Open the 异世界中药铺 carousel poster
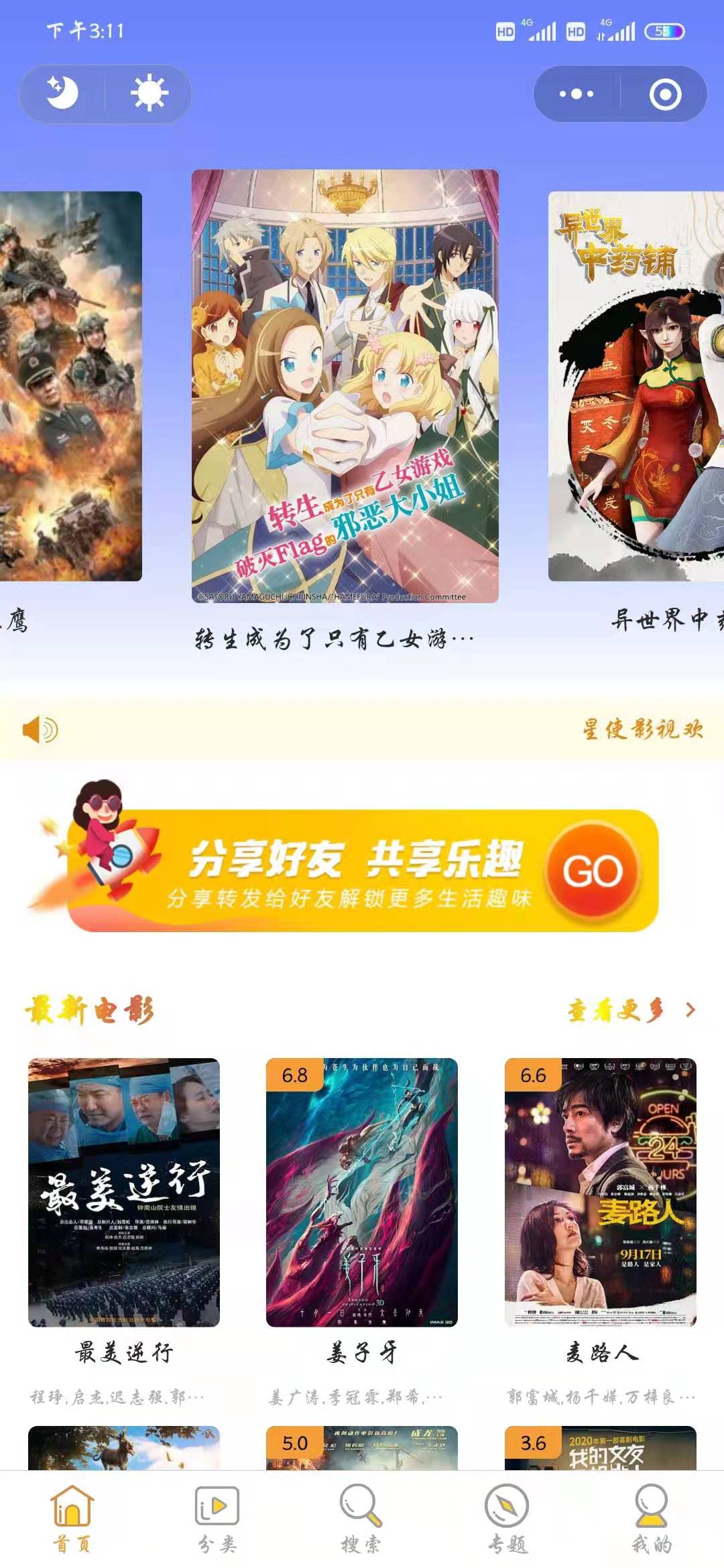 [636, 386]
